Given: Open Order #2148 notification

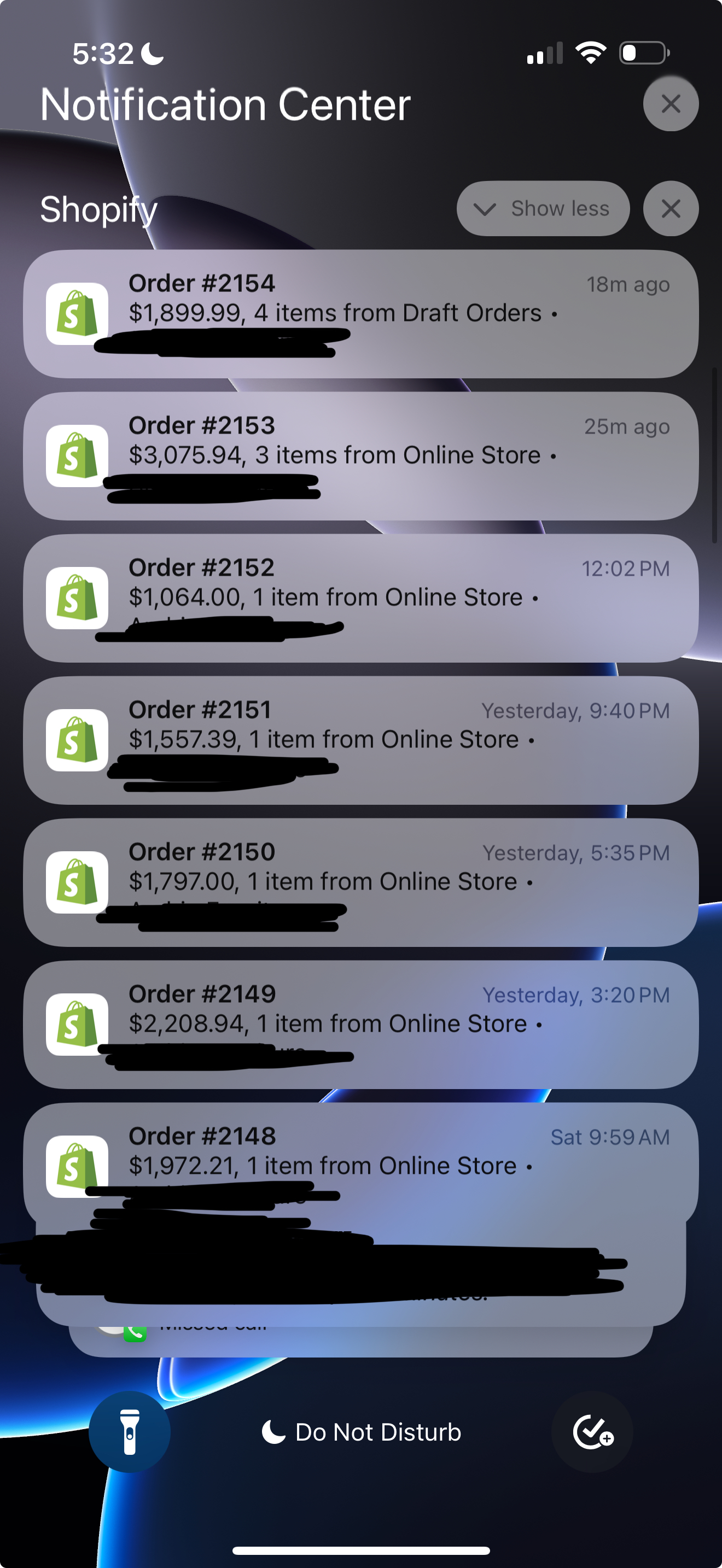Looking at the screenshot, I should click(360, 1160).
